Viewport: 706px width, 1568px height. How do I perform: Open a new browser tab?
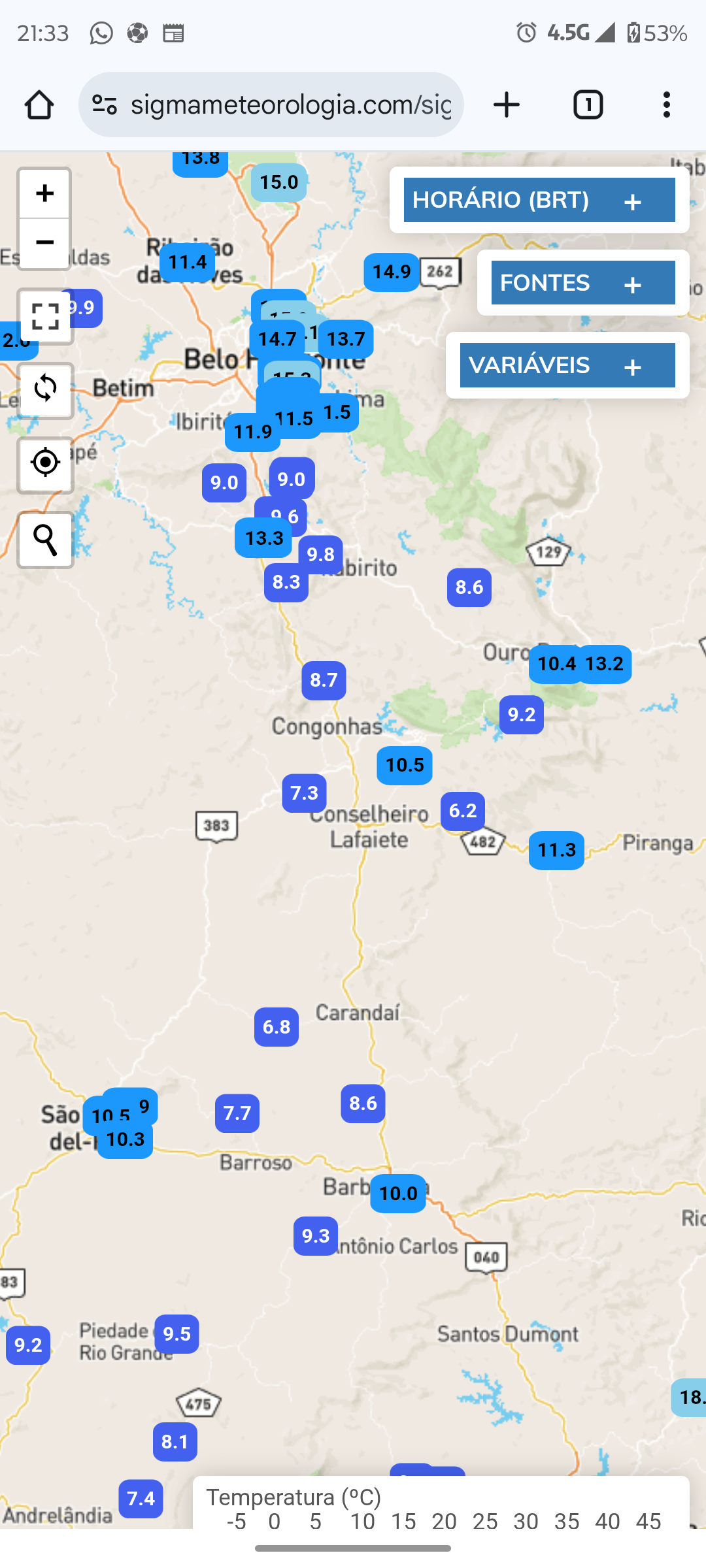pos(507,105)
